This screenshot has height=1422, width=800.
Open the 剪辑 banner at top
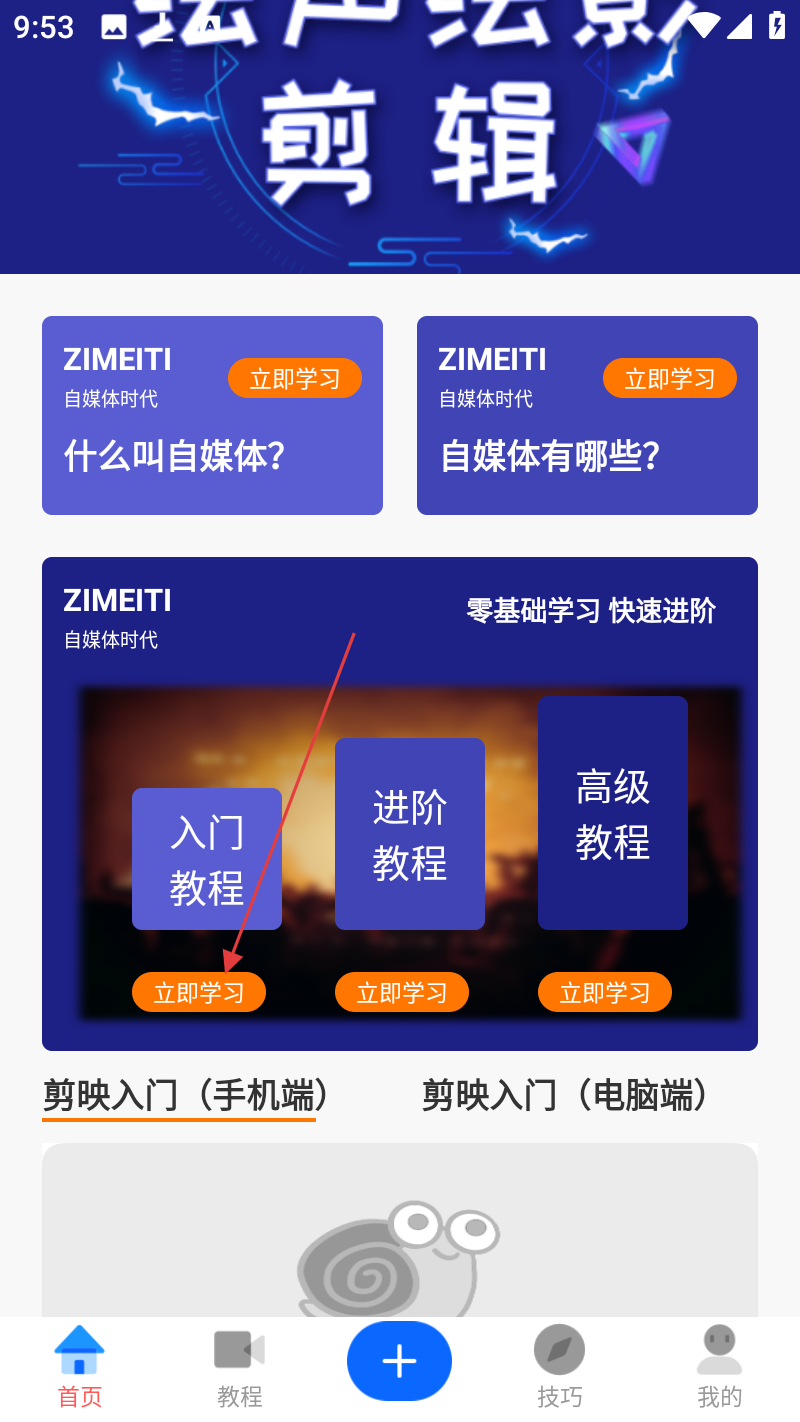(400, 140)
